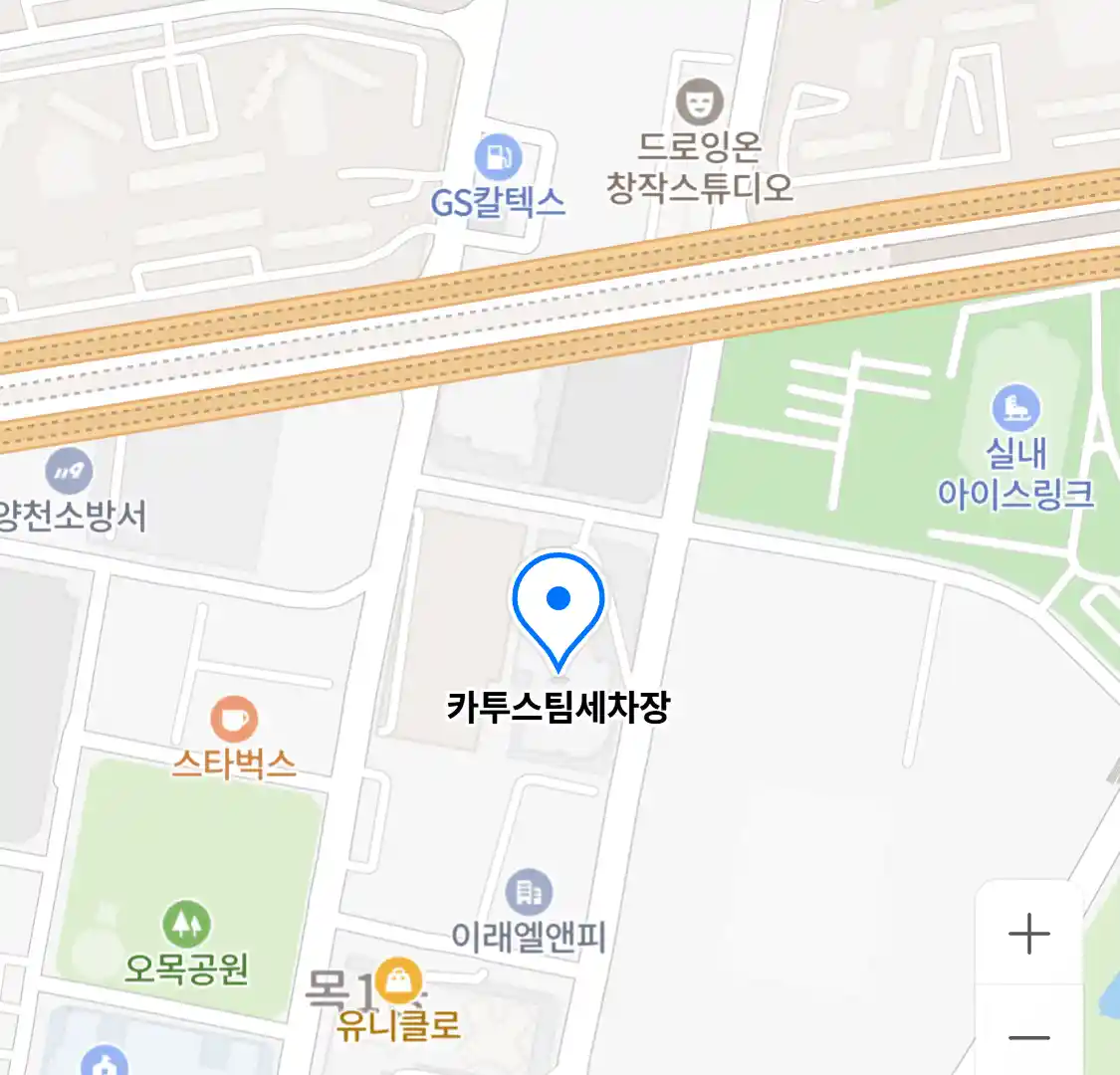Image resolution: width=1120 pixels, height=1075 pixels.
Task: Open the 유니클로 shop marker
Action: [398, 981]
